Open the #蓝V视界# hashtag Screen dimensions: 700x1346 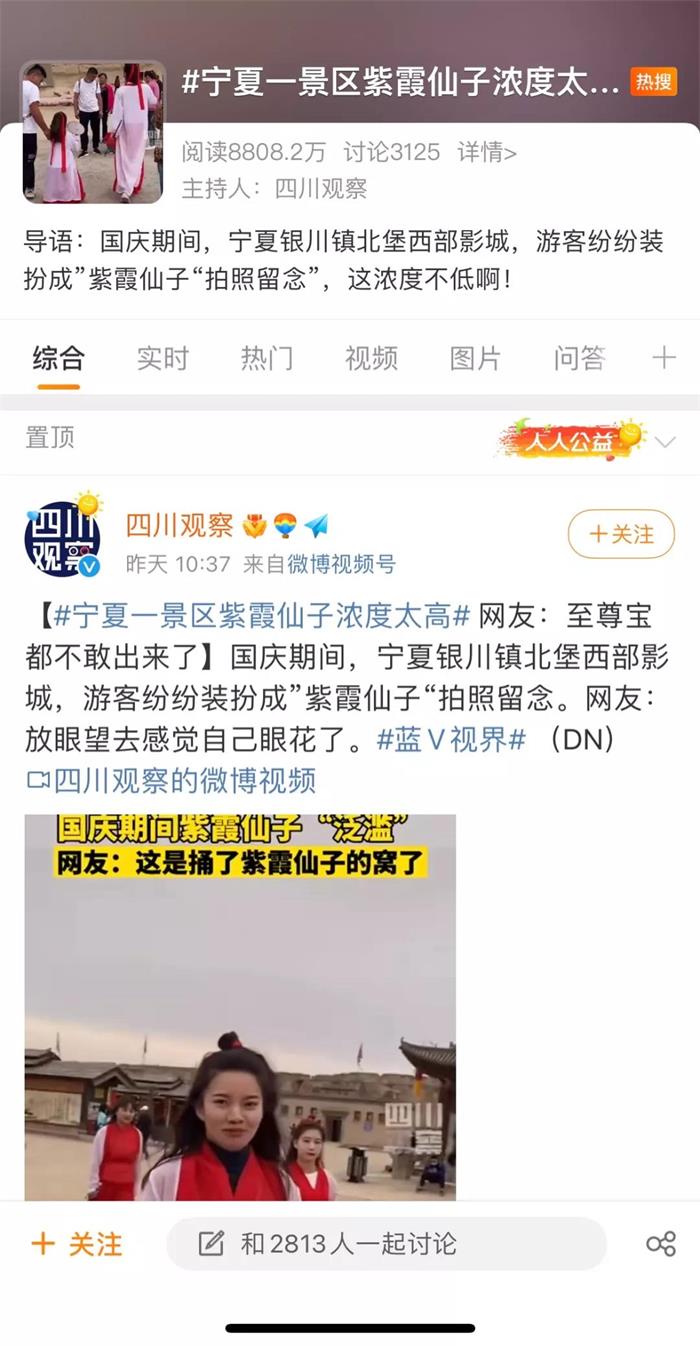(x=451, y=740)
